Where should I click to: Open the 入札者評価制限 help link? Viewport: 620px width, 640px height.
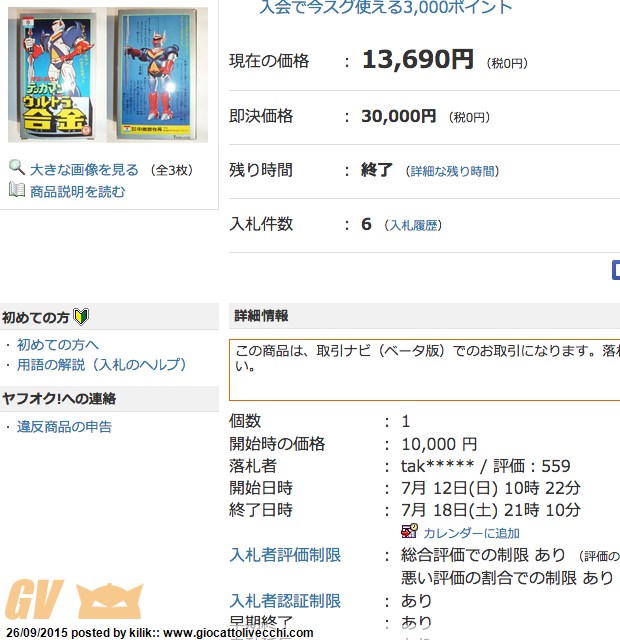point(285,555)
